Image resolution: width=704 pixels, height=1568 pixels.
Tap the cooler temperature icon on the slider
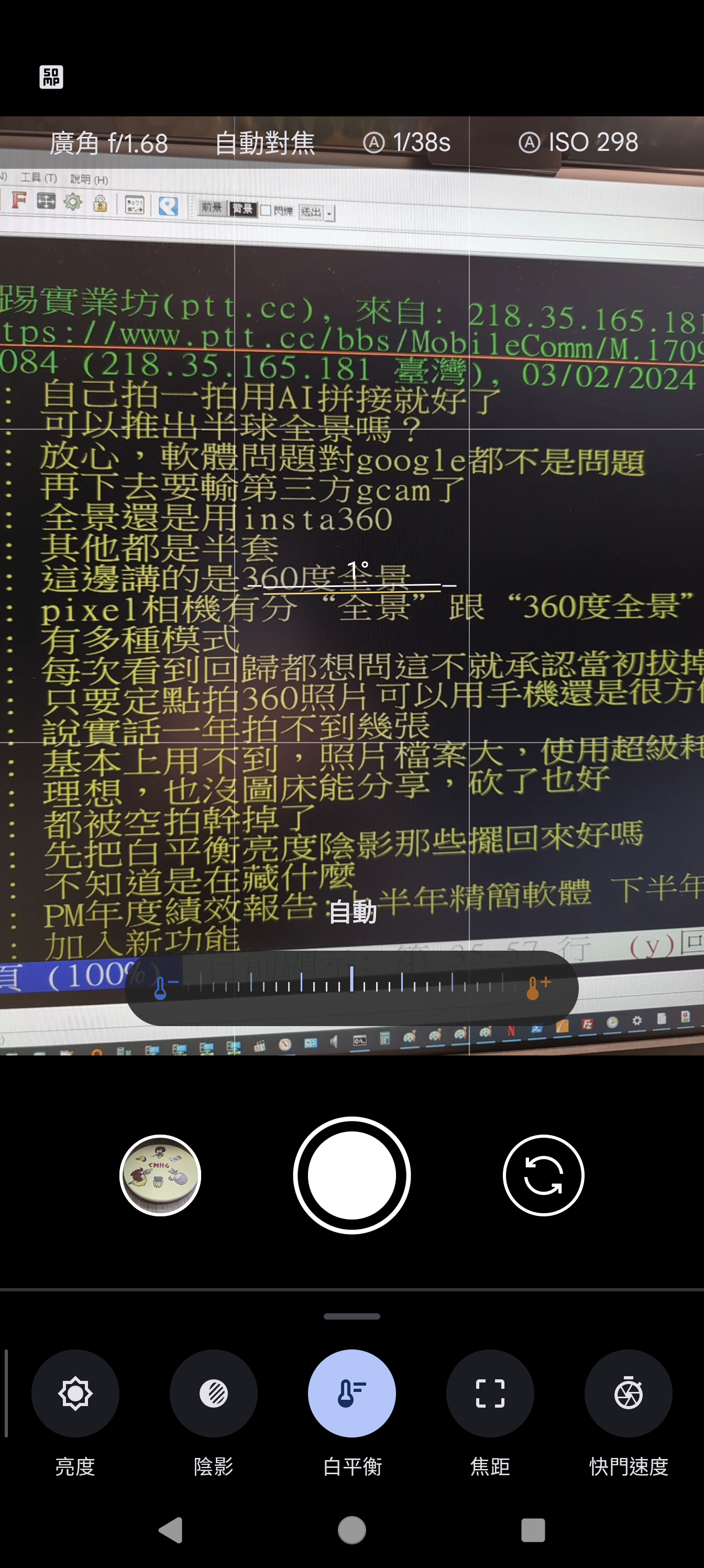click(x=163, y=987)
